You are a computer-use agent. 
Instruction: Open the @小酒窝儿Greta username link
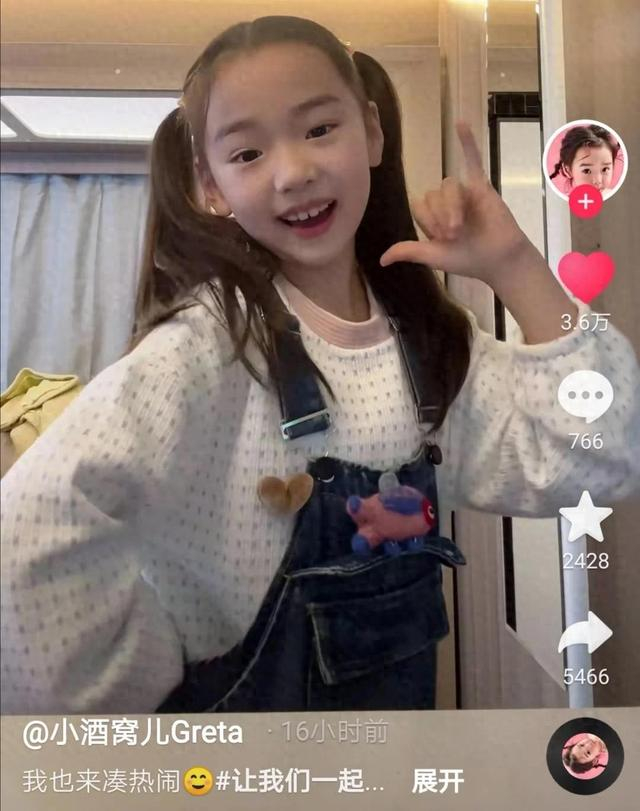click(132, 732)
